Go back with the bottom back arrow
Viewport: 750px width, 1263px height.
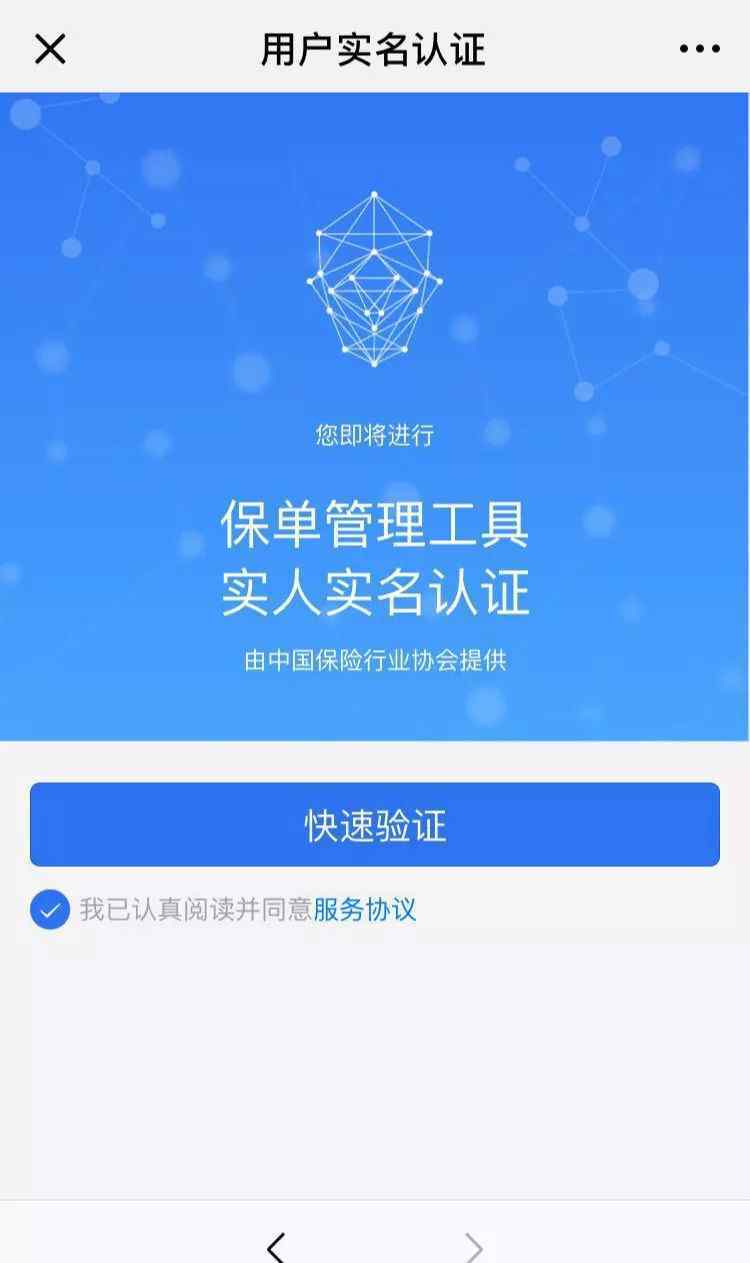point(276,1246)
